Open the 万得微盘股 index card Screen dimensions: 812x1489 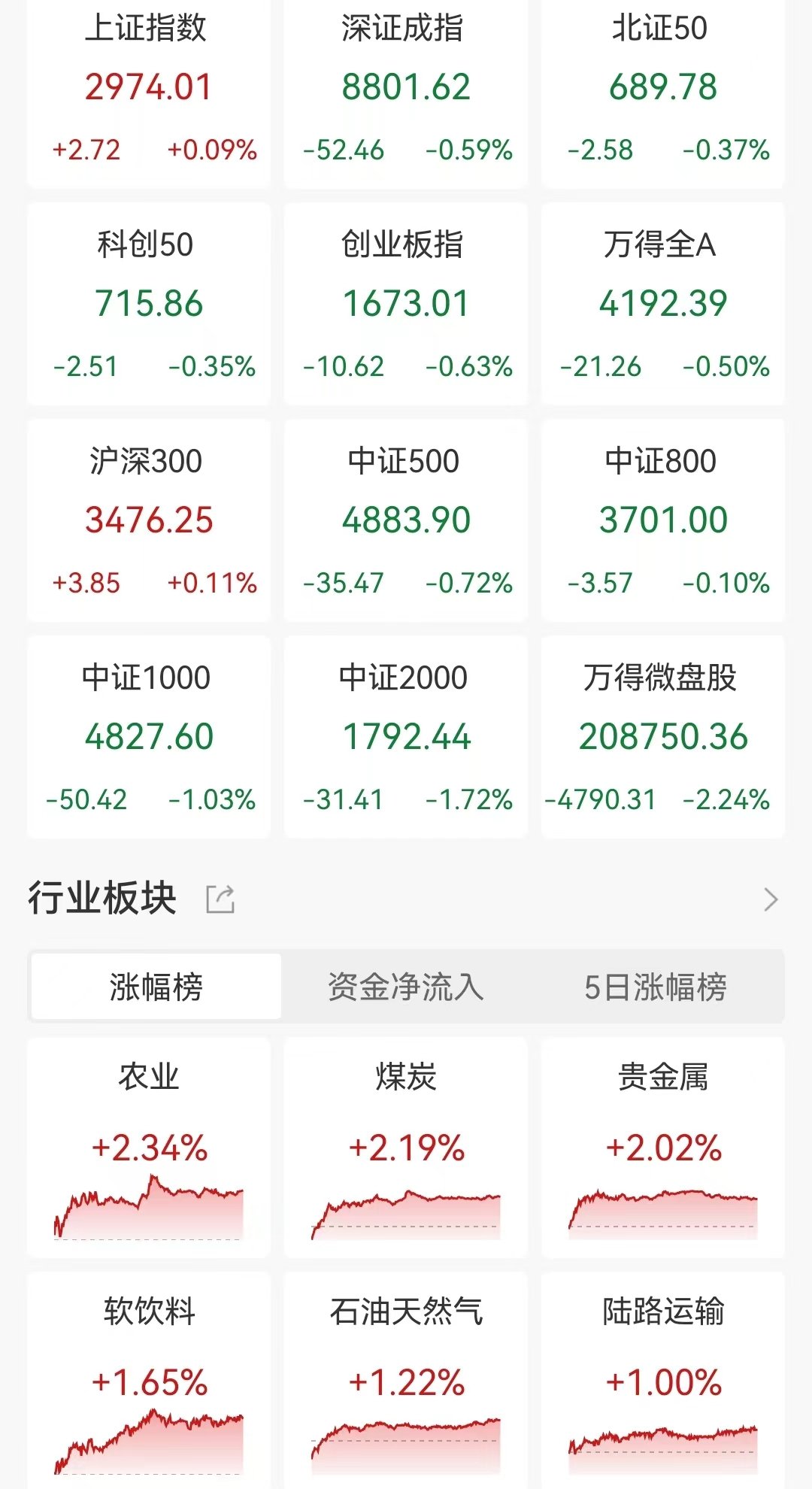tap(663, 737)
